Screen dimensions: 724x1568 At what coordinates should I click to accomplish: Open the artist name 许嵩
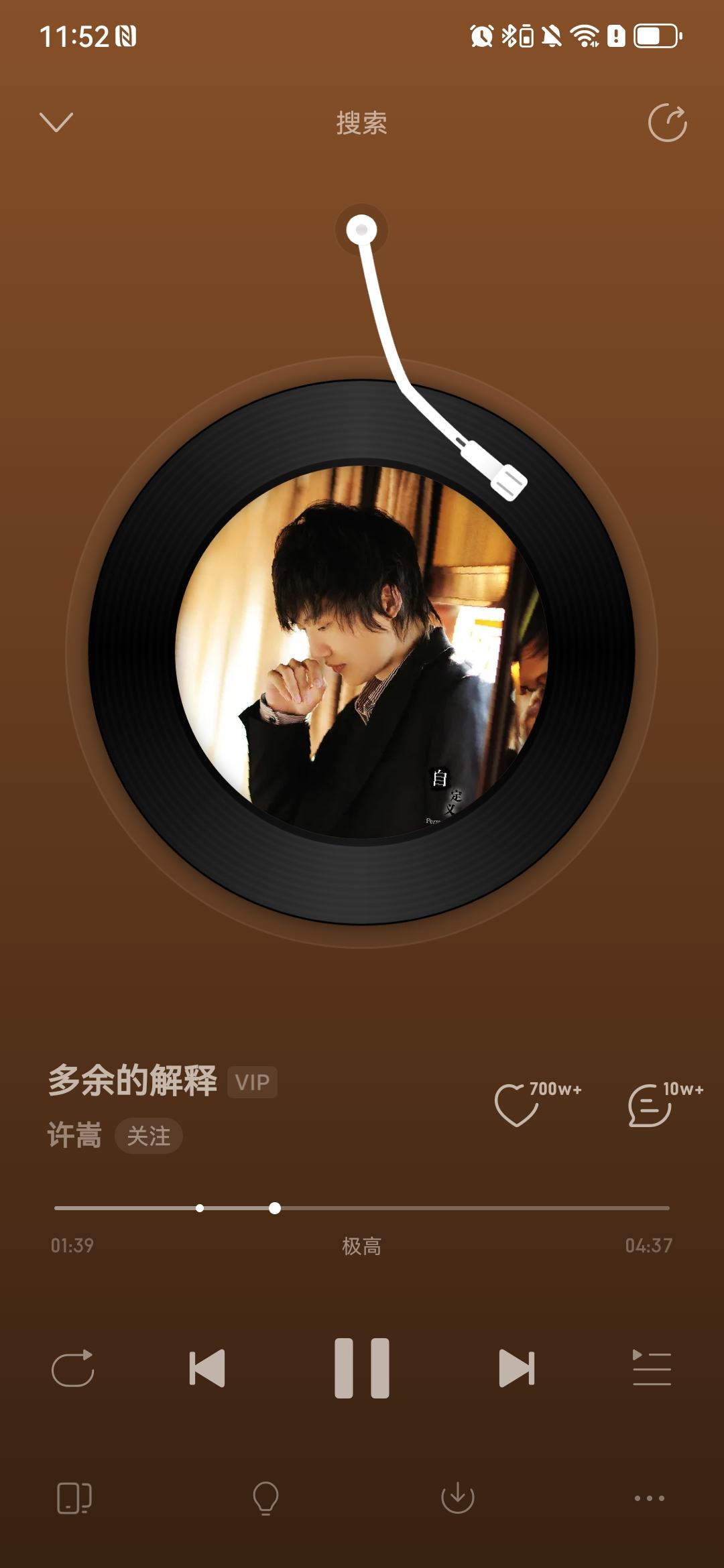74,1136
